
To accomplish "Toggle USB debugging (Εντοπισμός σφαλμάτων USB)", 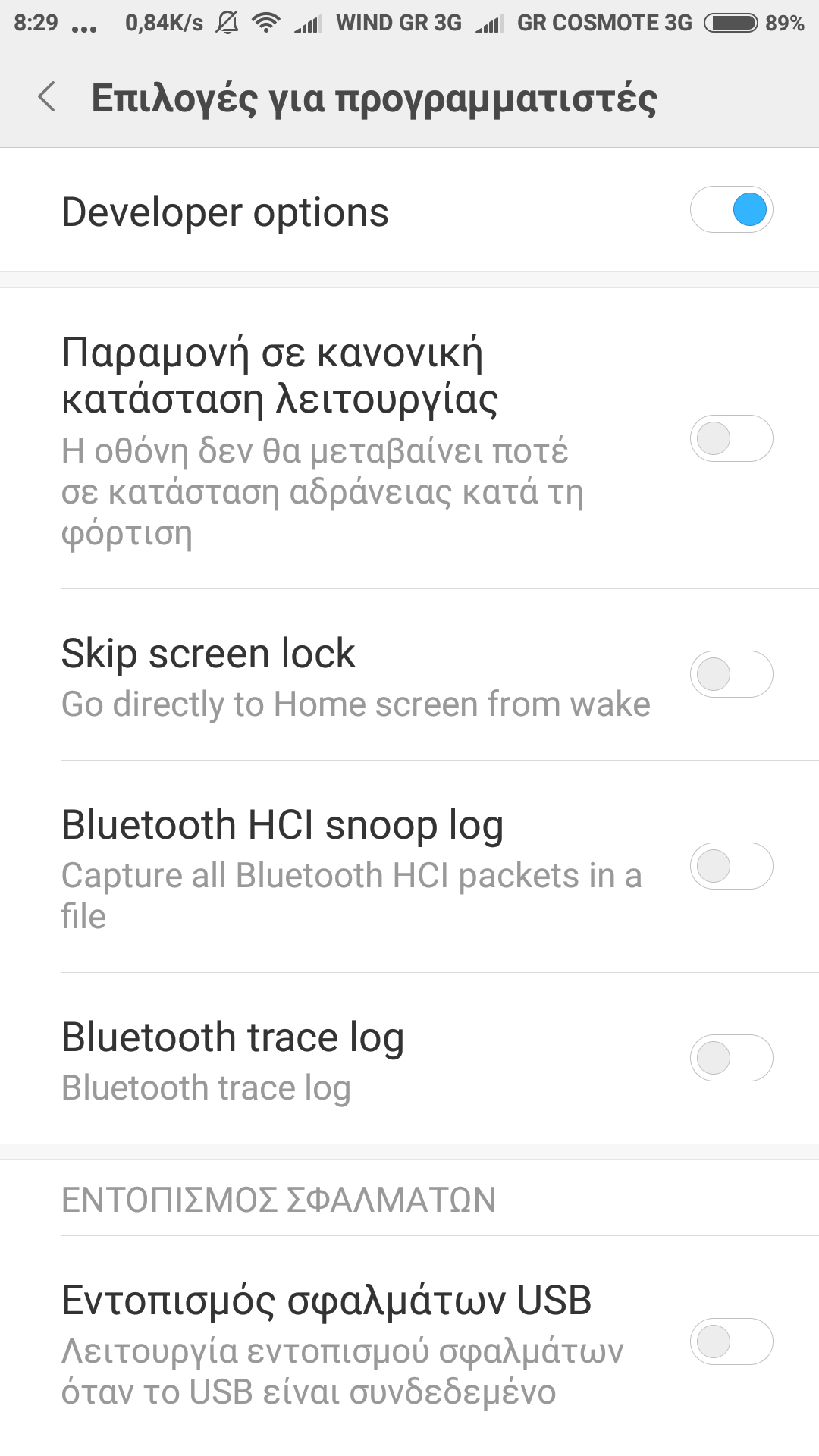I will (731, 1341).
